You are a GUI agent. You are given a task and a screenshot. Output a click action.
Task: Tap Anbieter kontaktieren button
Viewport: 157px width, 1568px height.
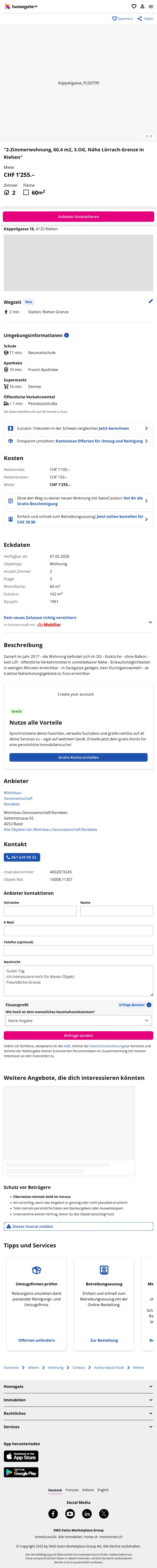[x=78, y=217]
